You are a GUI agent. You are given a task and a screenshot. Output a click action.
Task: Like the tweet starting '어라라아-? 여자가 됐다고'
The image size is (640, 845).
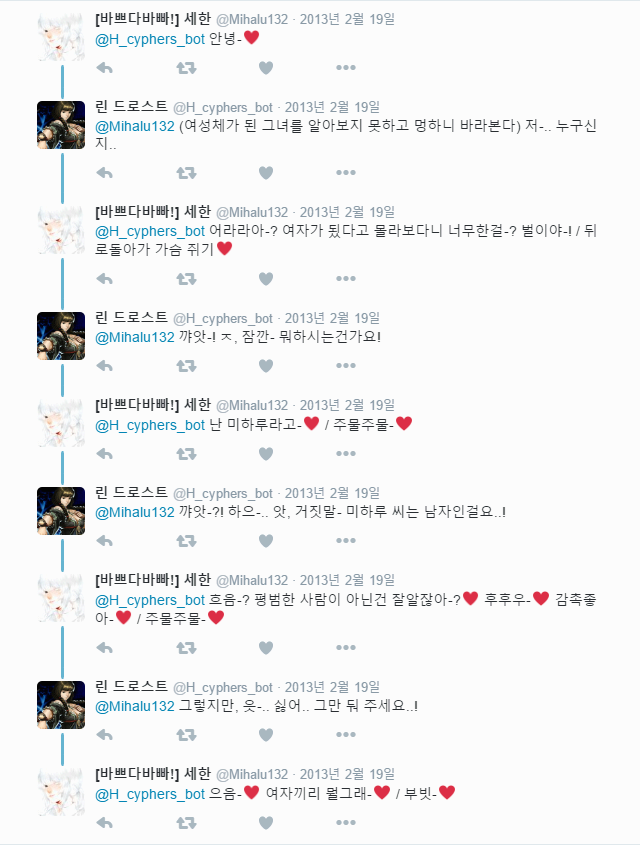[265, 278]
